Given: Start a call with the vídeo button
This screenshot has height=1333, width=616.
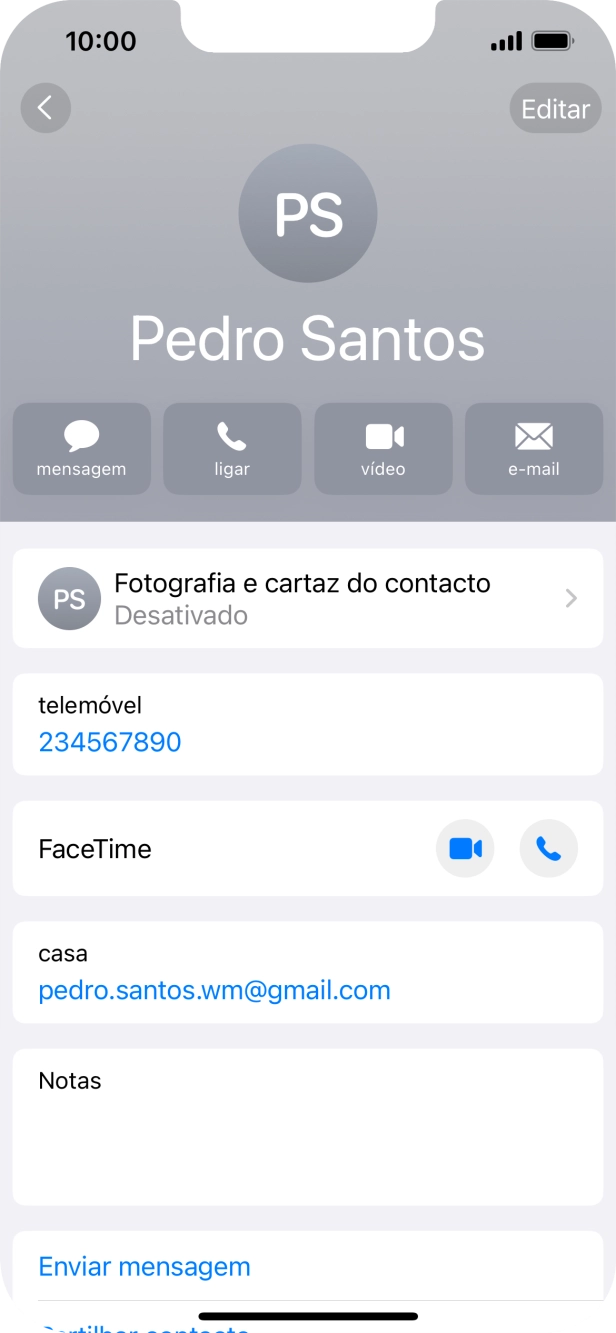Looking at the screenshot, I should (383, 448).
